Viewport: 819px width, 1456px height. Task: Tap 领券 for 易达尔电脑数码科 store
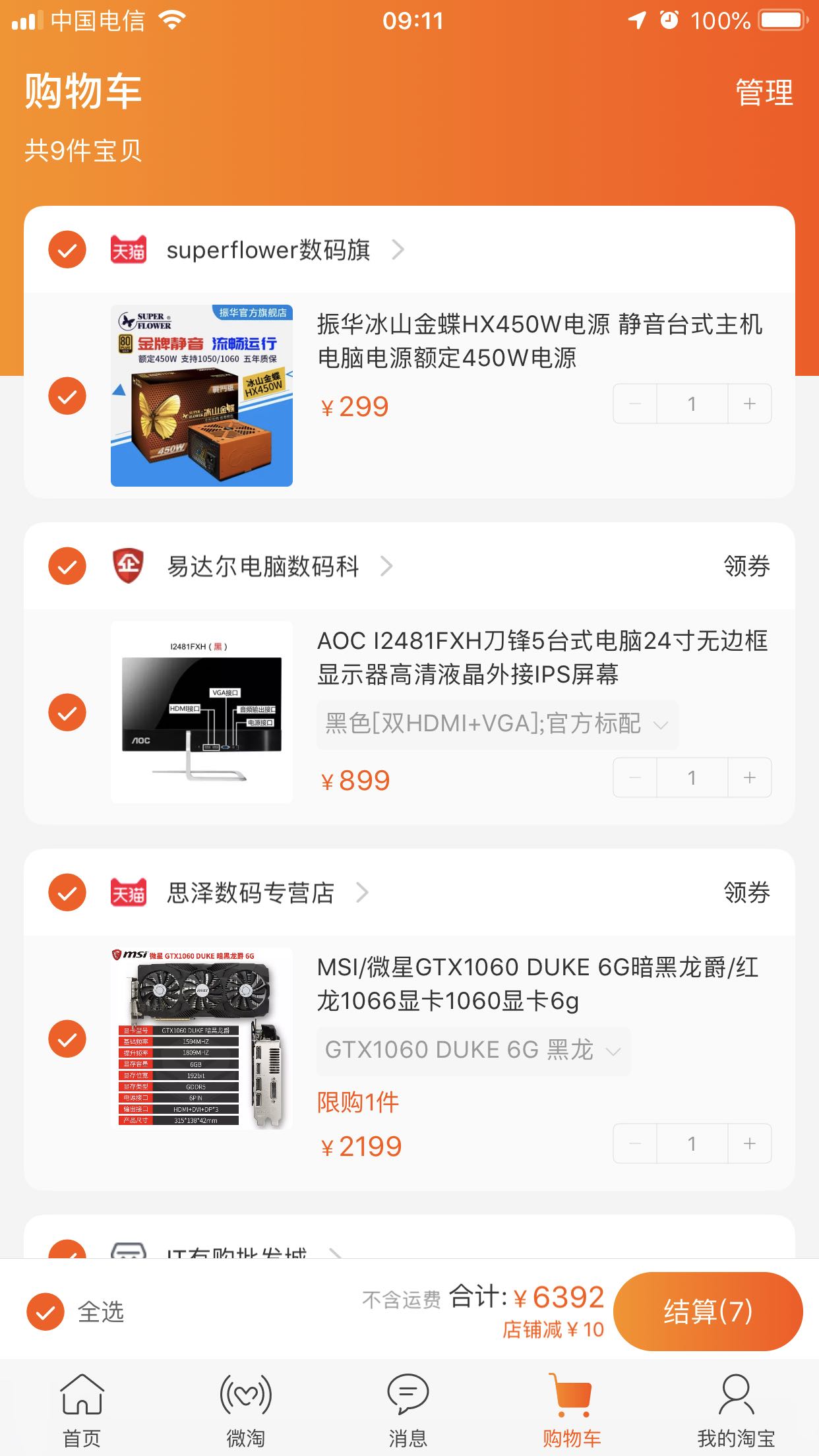(x=746, y=566)
